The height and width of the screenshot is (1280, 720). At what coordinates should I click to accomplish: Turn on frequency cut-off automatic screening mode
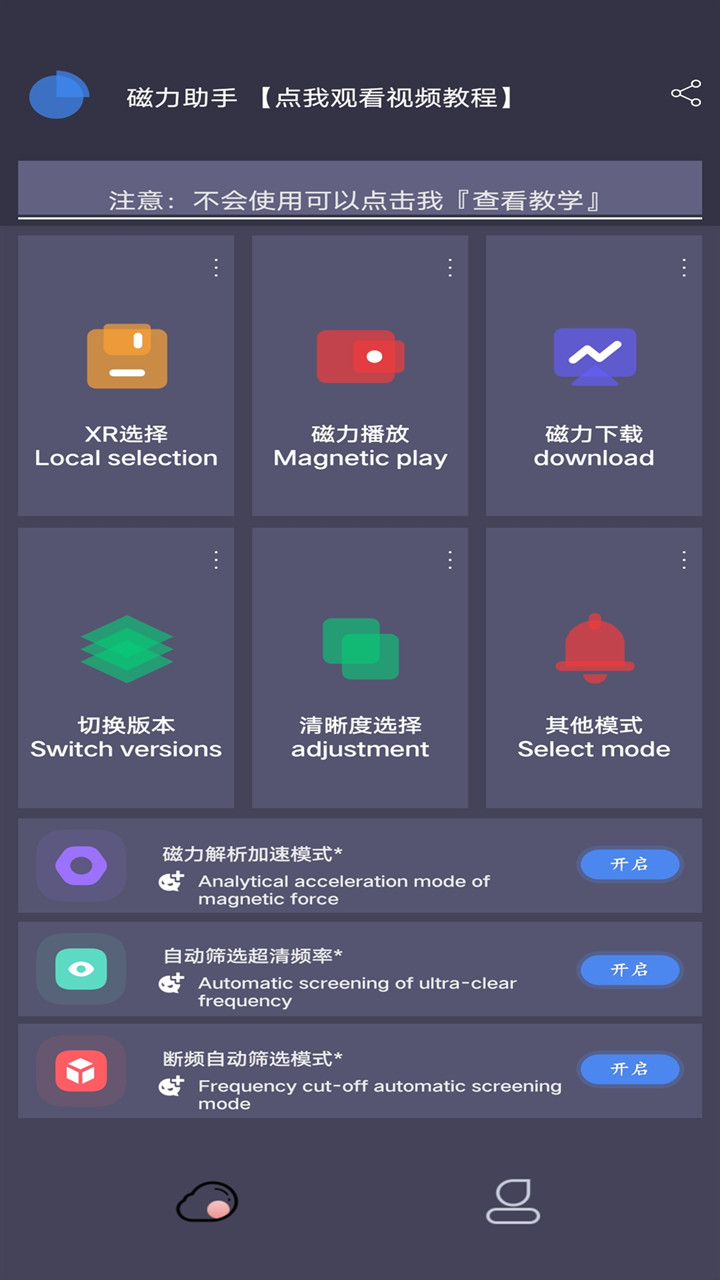pyautogui.click(x=629, y=1069)
